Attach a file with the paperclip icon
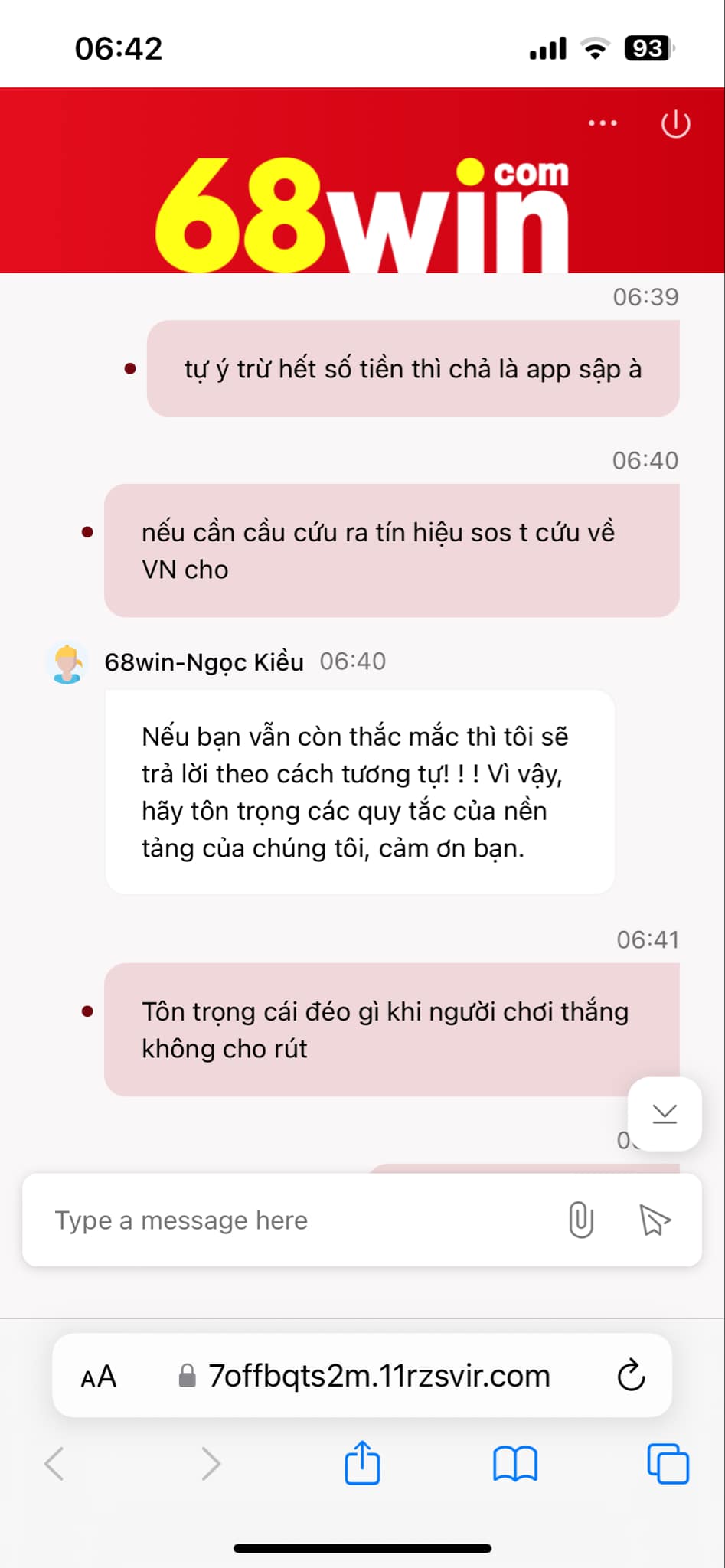Screen dimensions: 725x1568 tap(581, 1220)
